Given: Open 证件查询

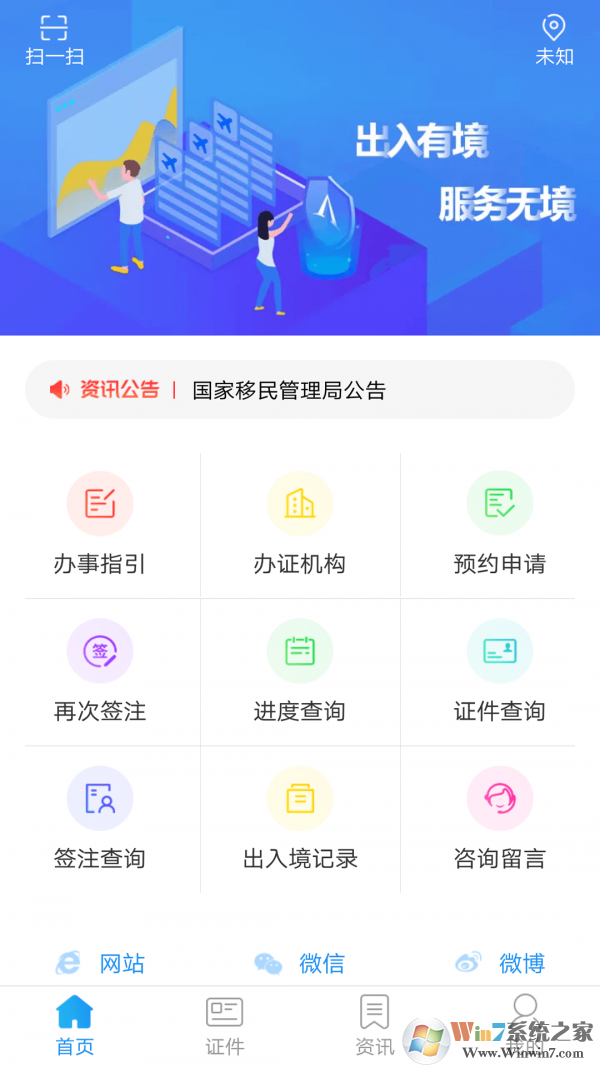Looking at the screenshot, I should tap(500, 671).
